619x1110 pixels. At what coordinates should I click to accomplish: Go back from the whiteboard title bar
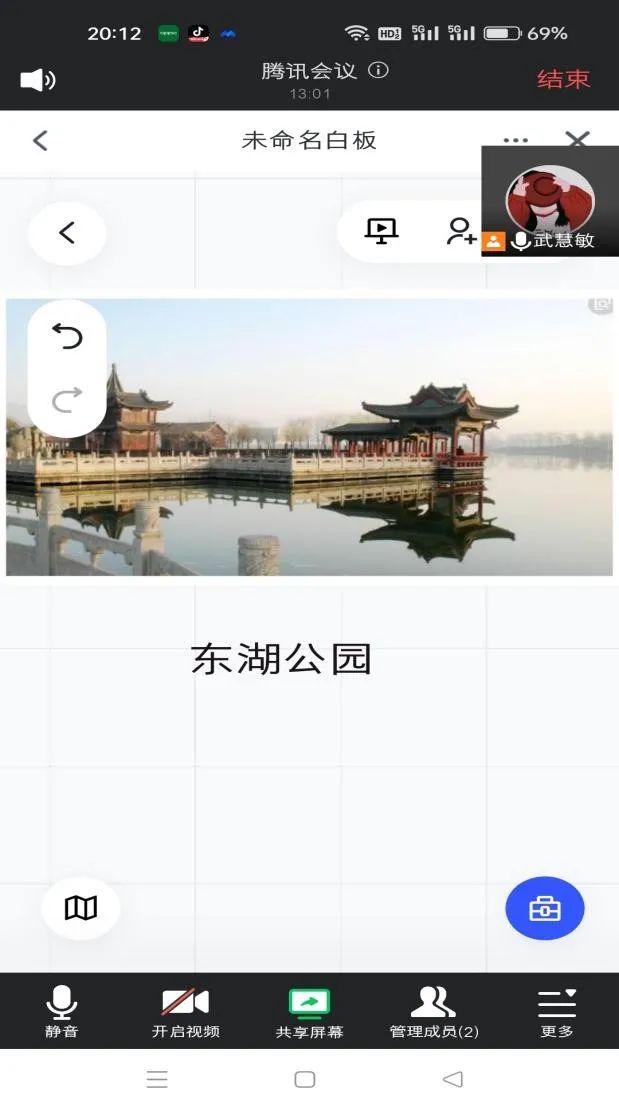40,140
